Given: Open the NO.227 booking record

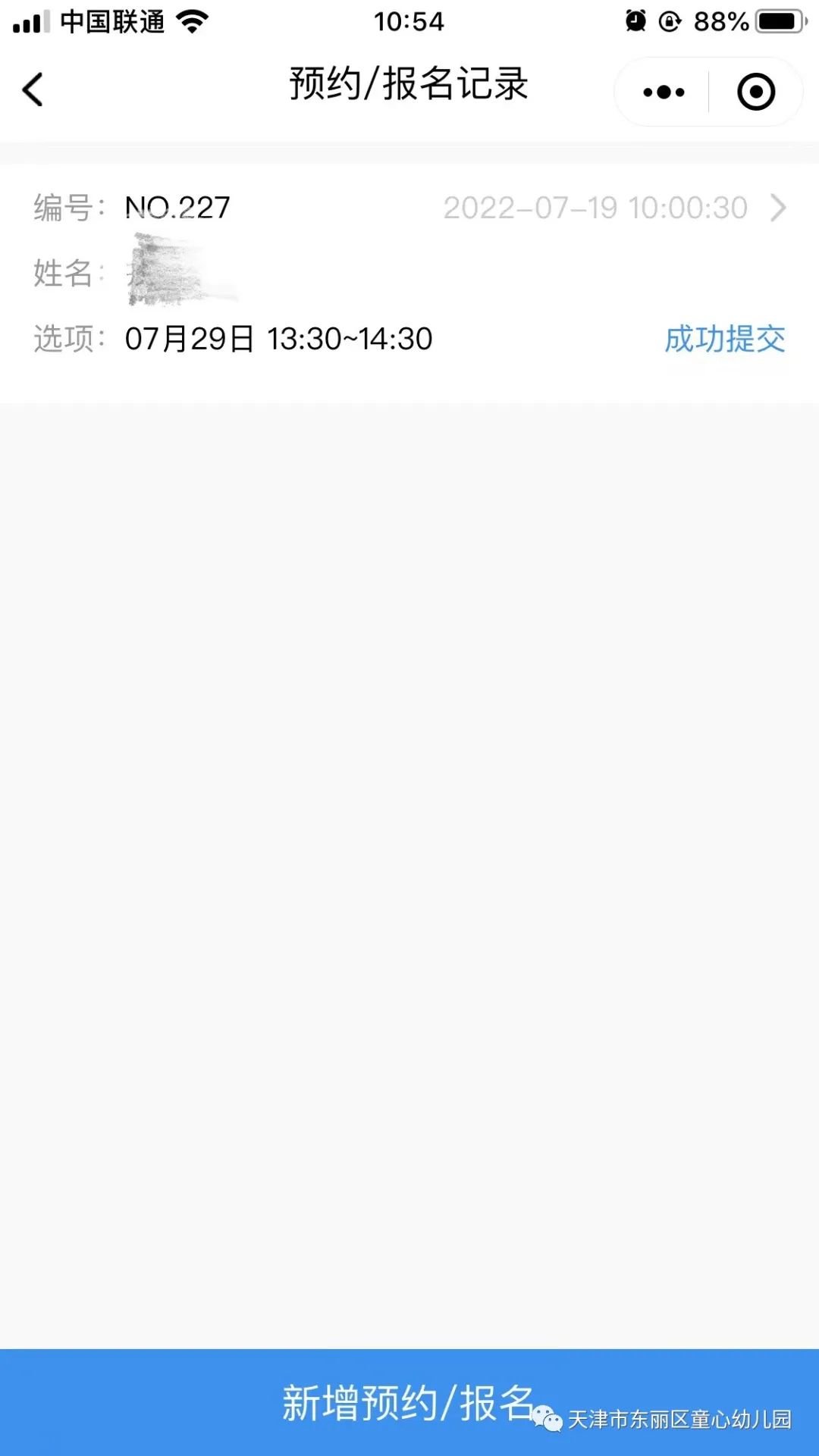Looking at the screenshot, I should pyautogui.click(x=409, y=273).
